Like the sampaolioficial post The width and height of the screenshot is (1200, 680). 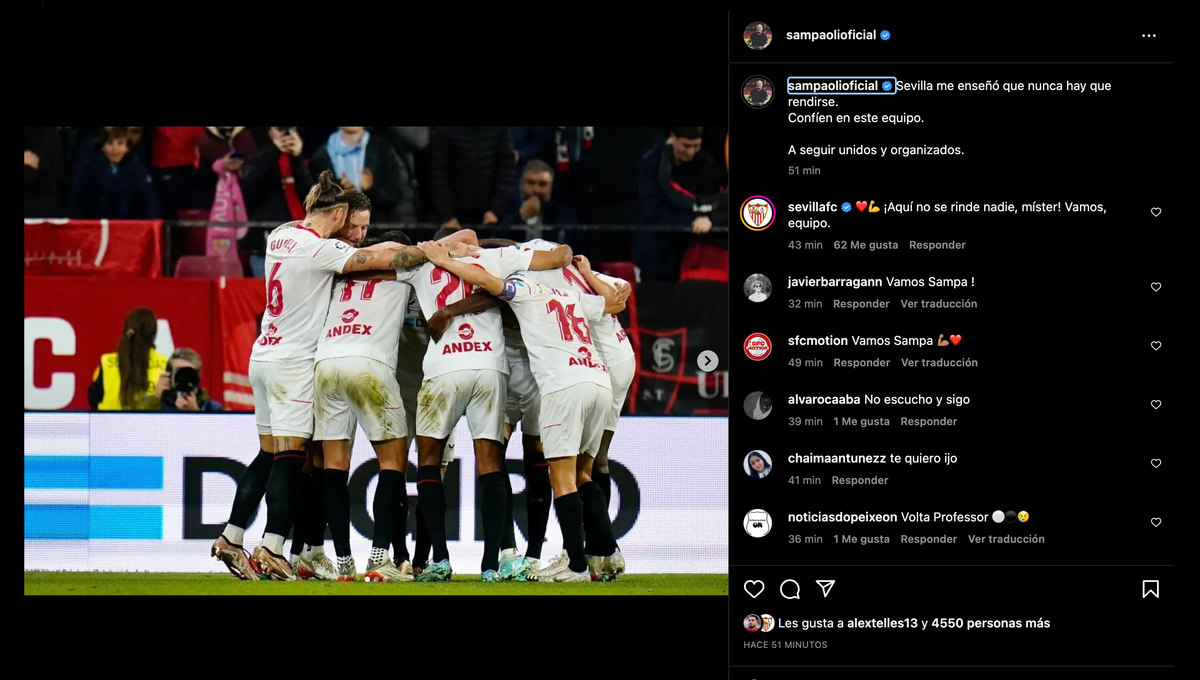coord(754,589)
